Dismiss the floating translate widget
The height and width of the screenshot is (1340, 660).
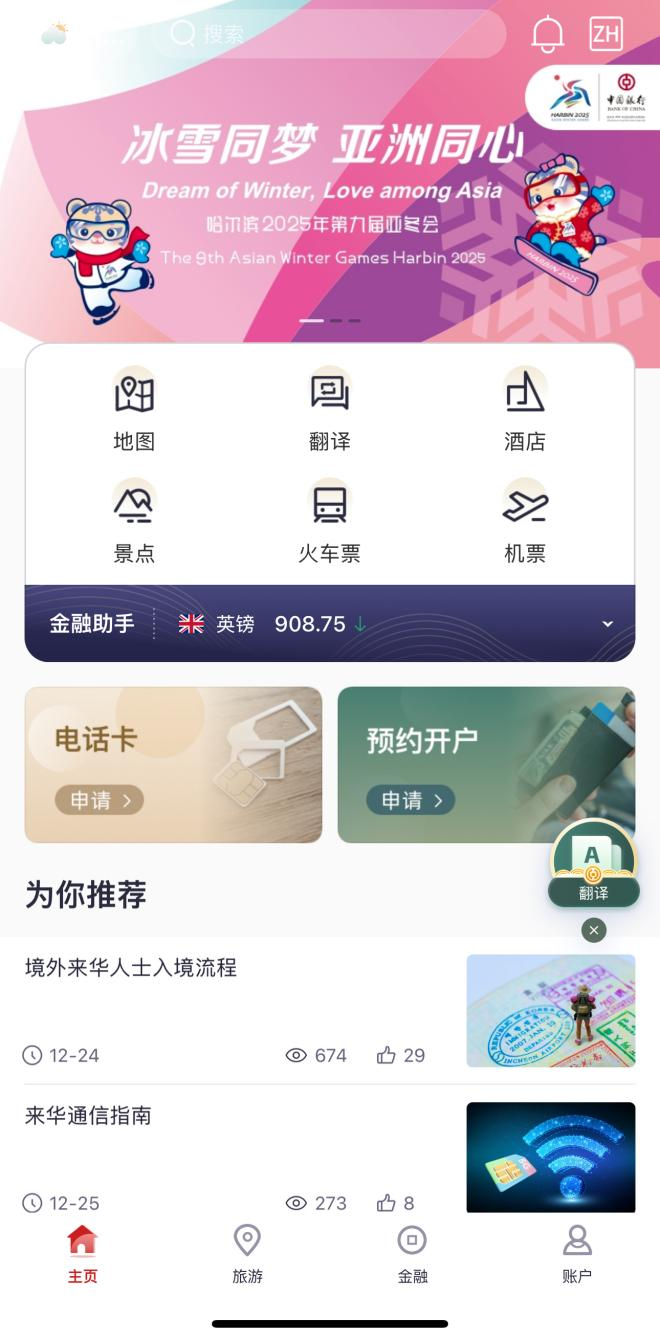pyautogui.click(x=594, y=930)
